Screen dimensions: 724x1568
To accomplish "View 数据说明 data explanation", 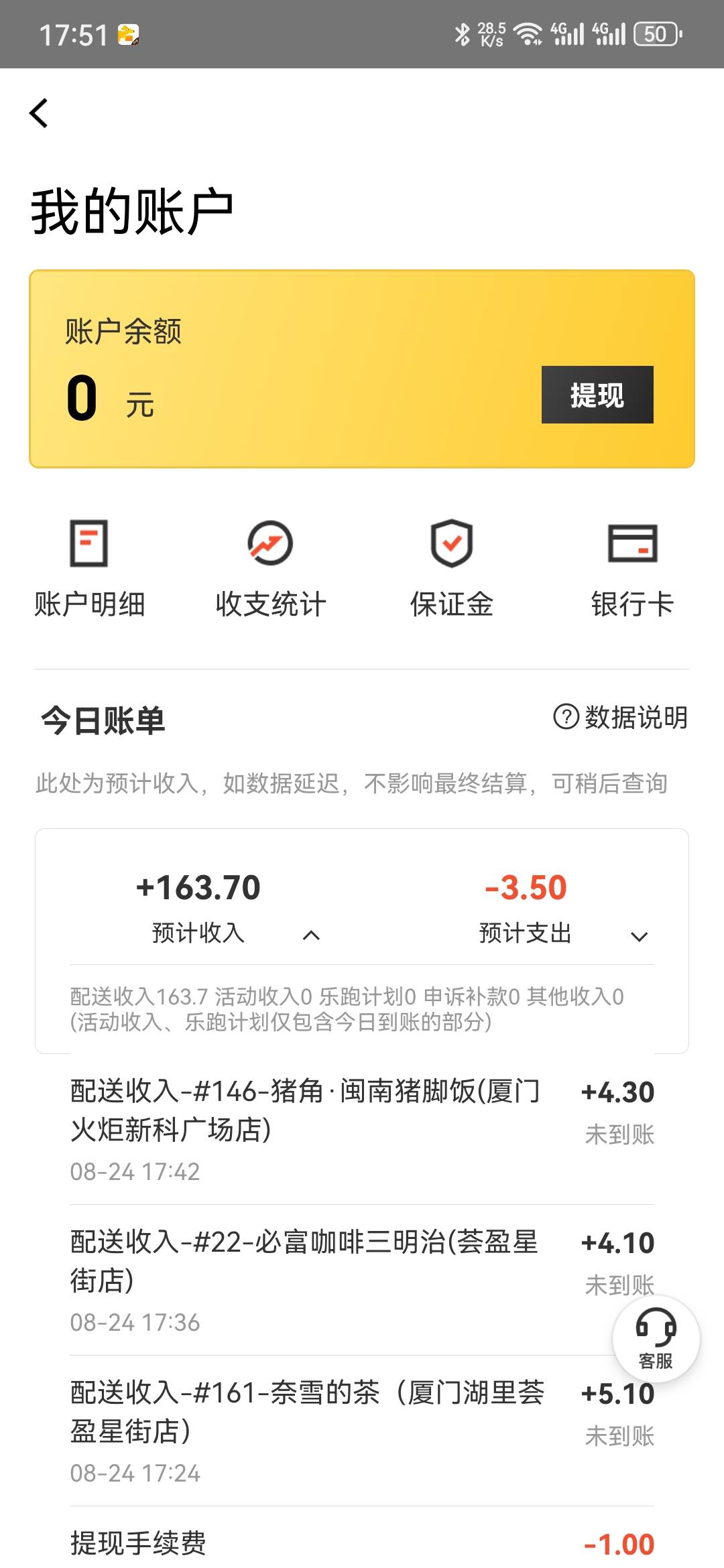I will click(x=621, y=717).
